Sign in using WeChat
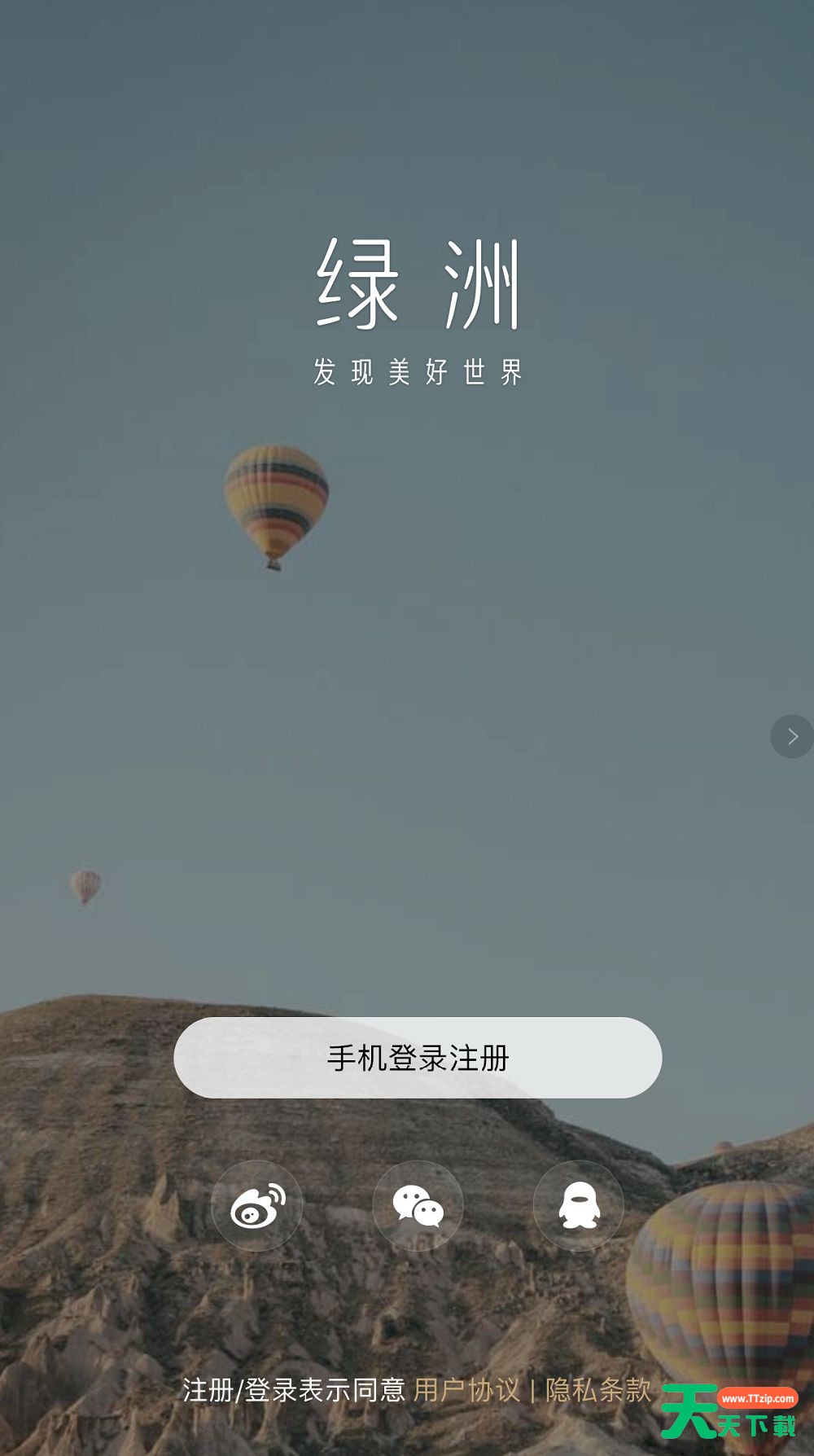The width and height of the screenshot is (814, 1456). click(x=418, y=1206)
